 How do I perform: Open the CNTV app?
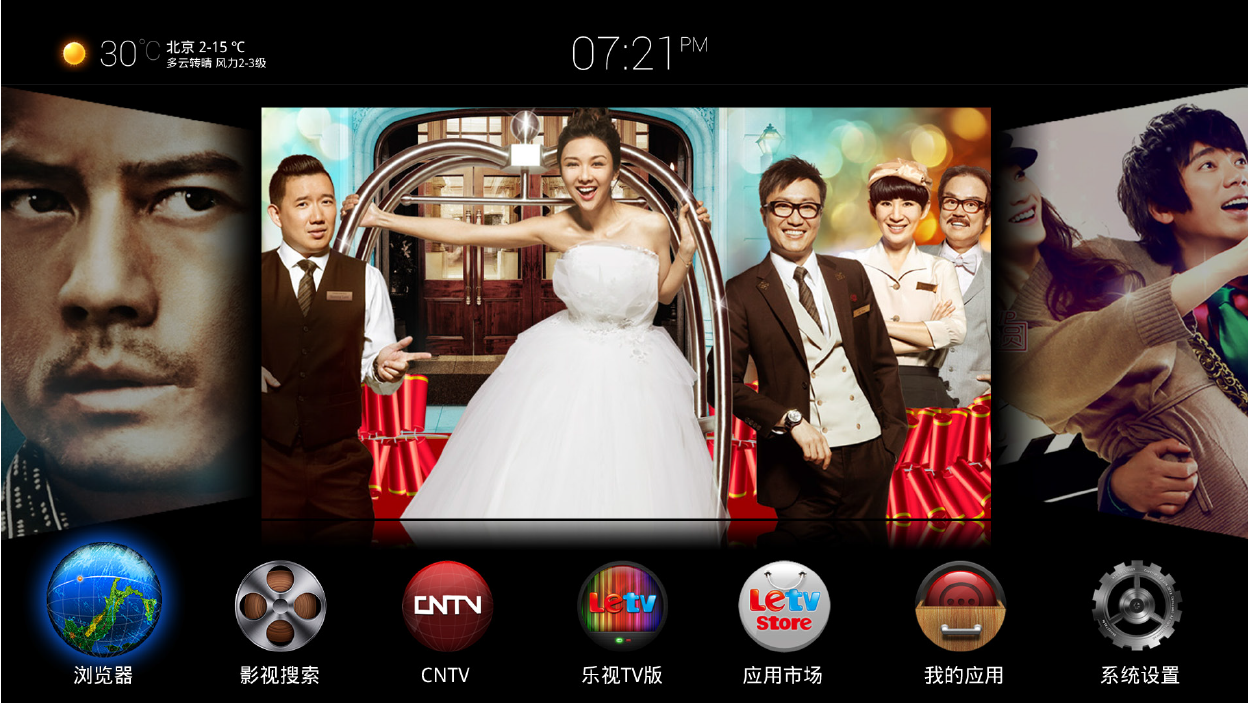446,606
